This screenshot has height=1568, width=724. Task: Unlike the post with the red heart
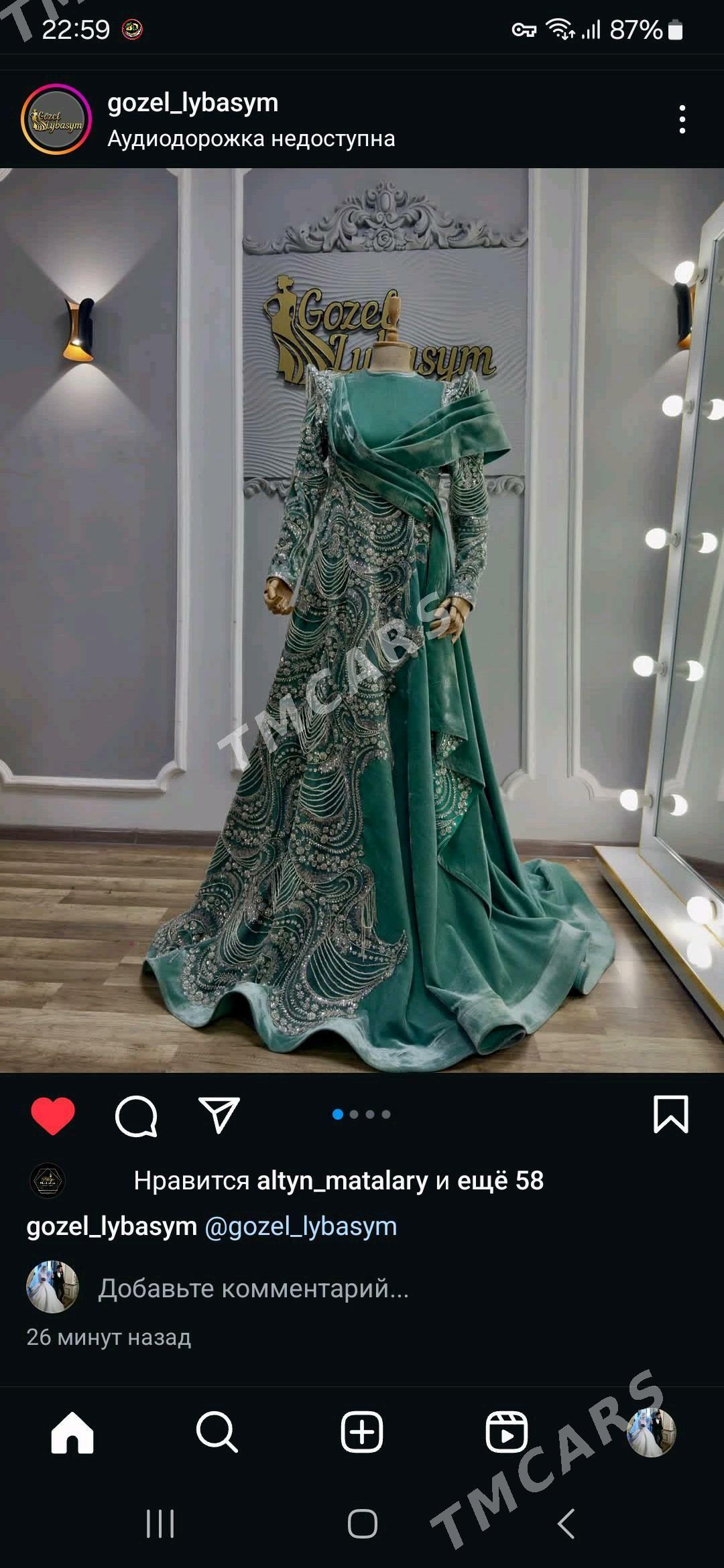(x=53, y=1116)
